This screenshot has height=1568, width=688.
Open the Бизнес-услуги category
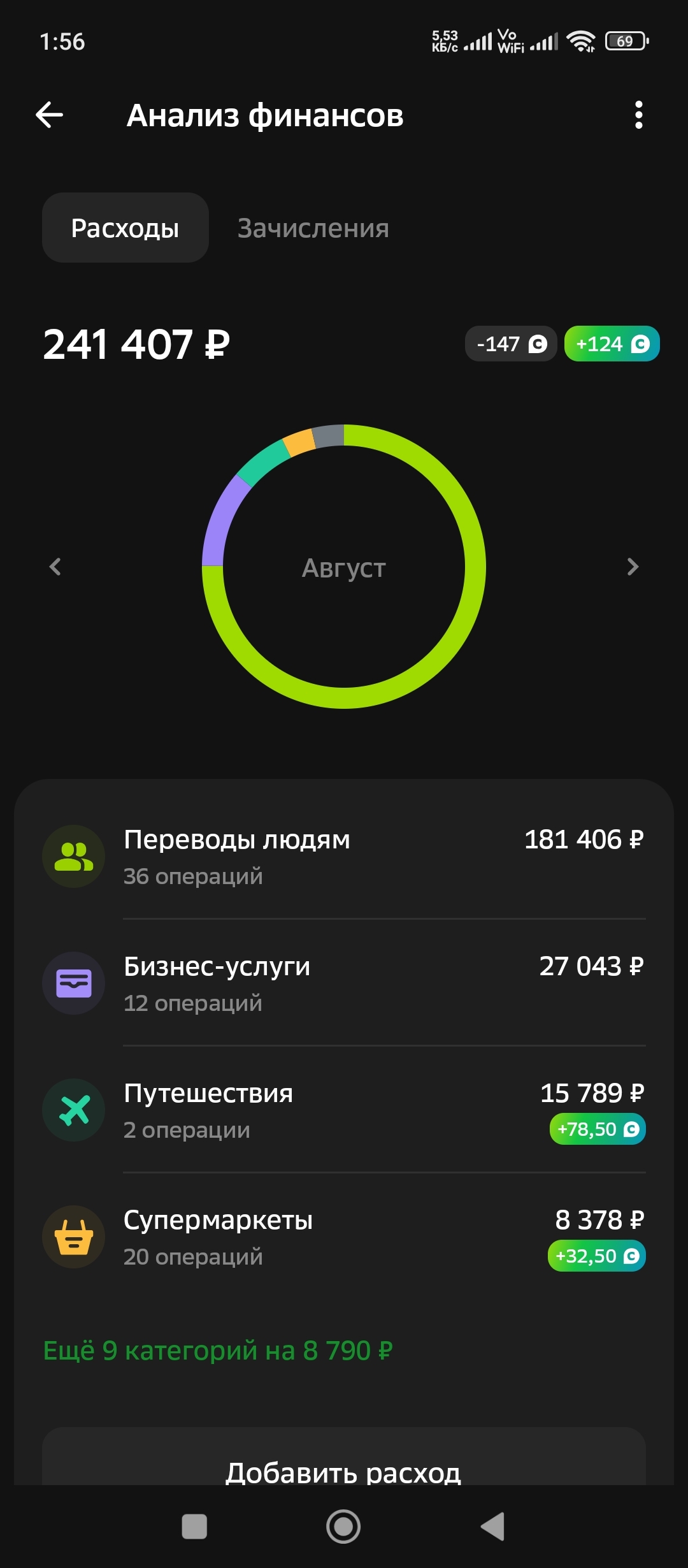344,983
